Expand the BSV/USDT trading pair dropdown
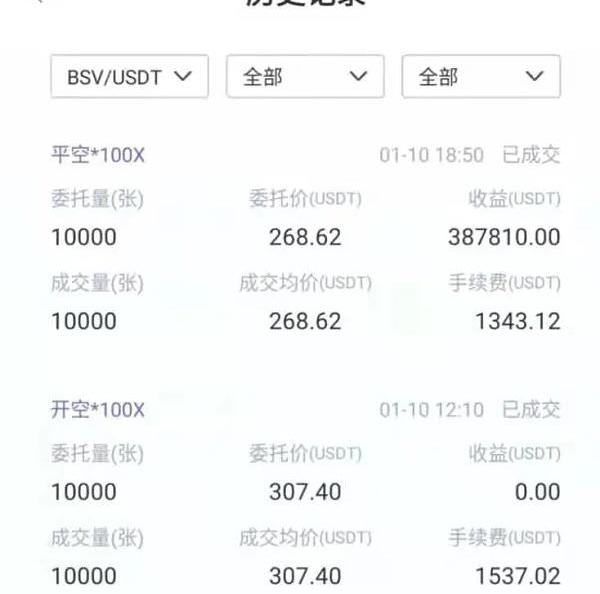Viewport: 600px width, 594px height. tap(129, 77)
